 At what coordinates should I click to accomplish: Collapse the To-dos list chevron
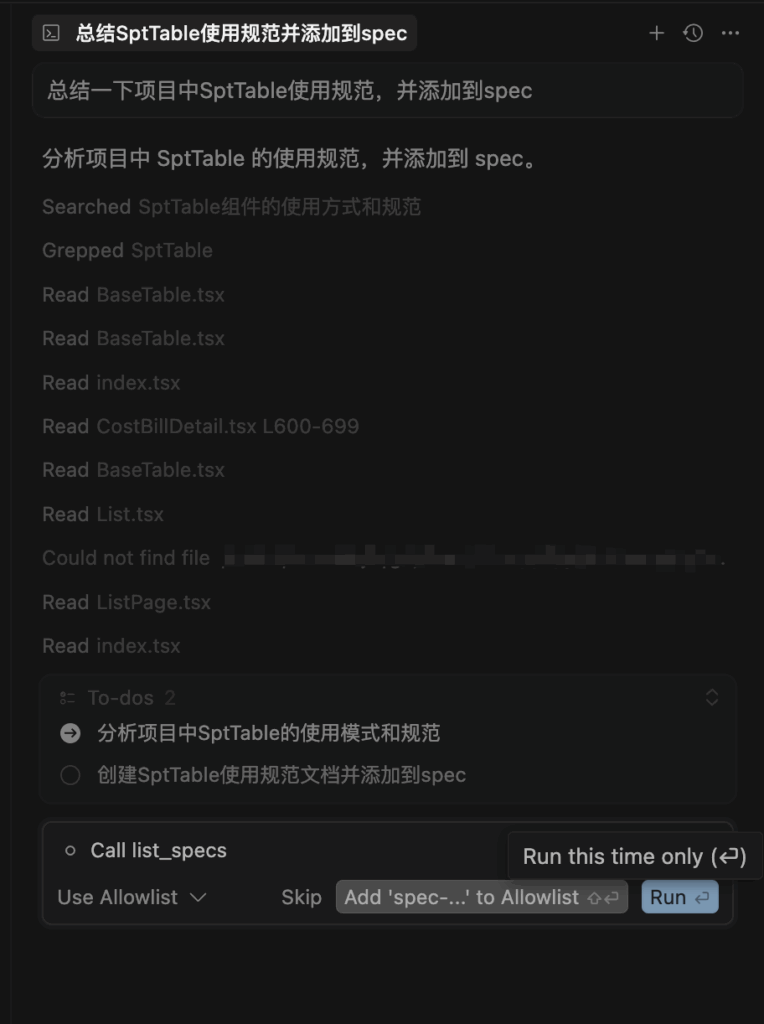[x=712, y=698]
